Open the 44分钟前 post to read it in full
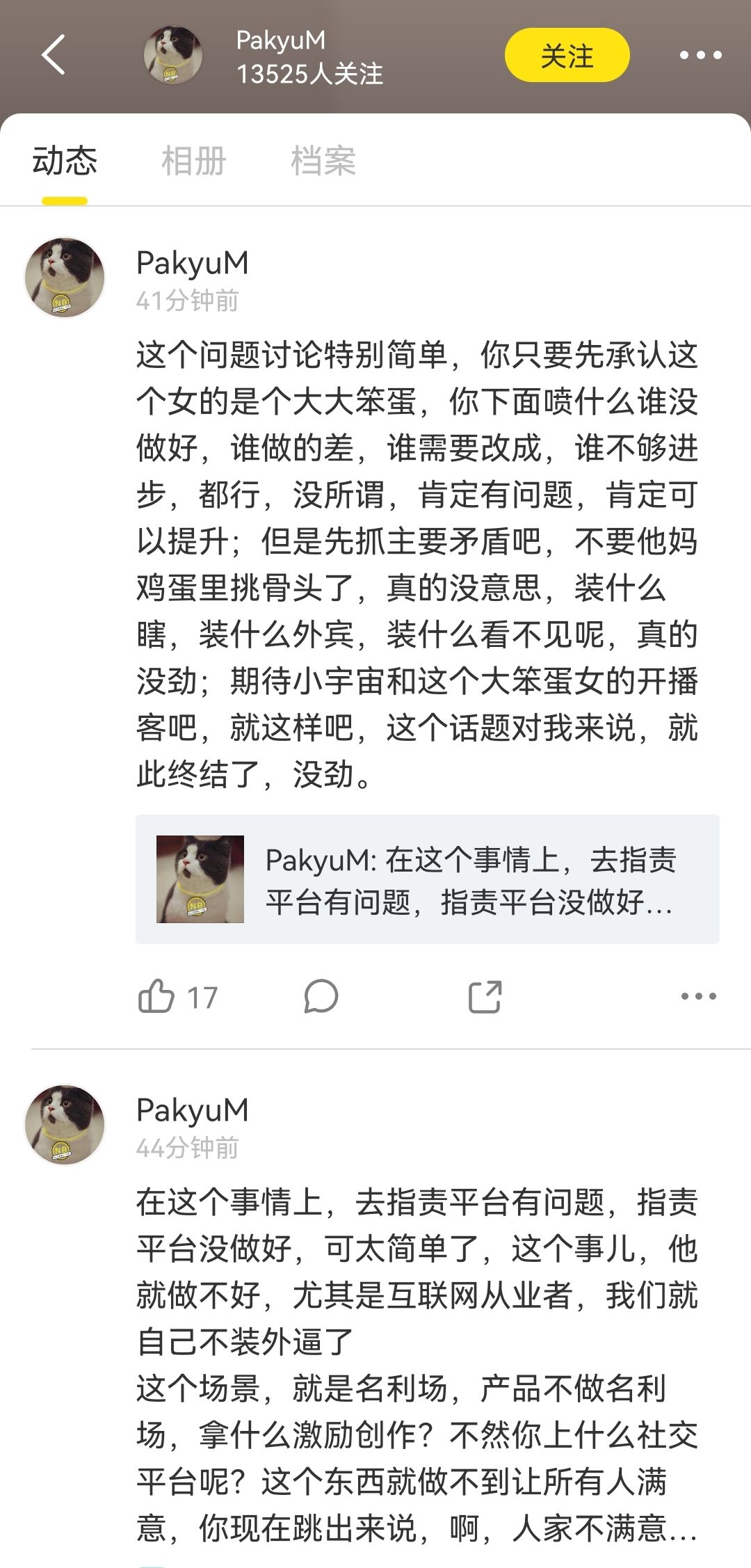 click(x=417, y=1365)
